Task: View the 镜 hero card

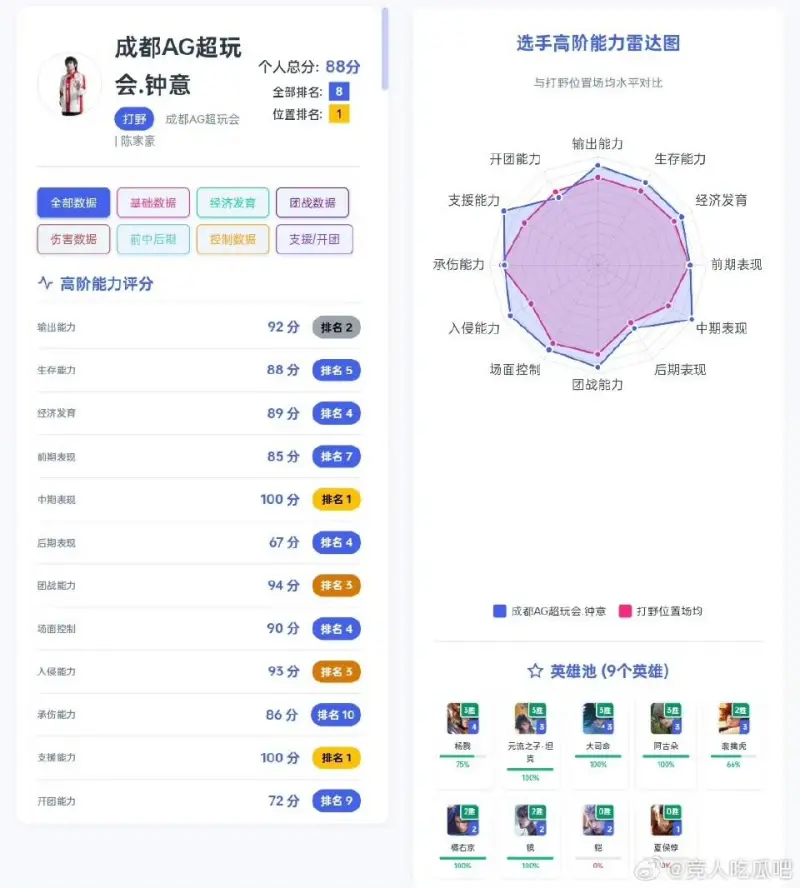Action: click(530, 835)
